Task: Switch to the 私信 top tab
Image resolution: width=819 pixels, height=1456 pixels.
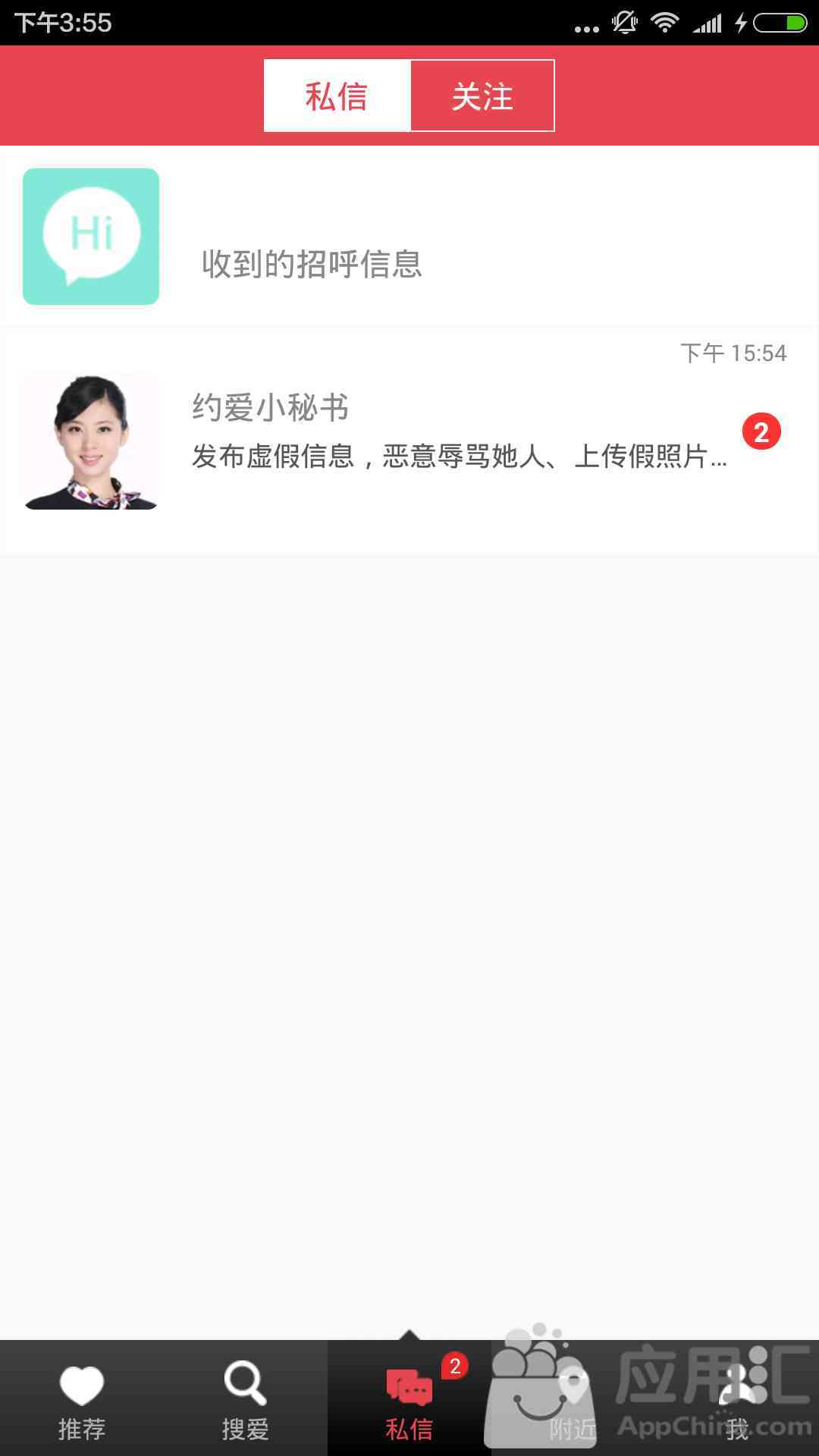Action: (337, 96)
